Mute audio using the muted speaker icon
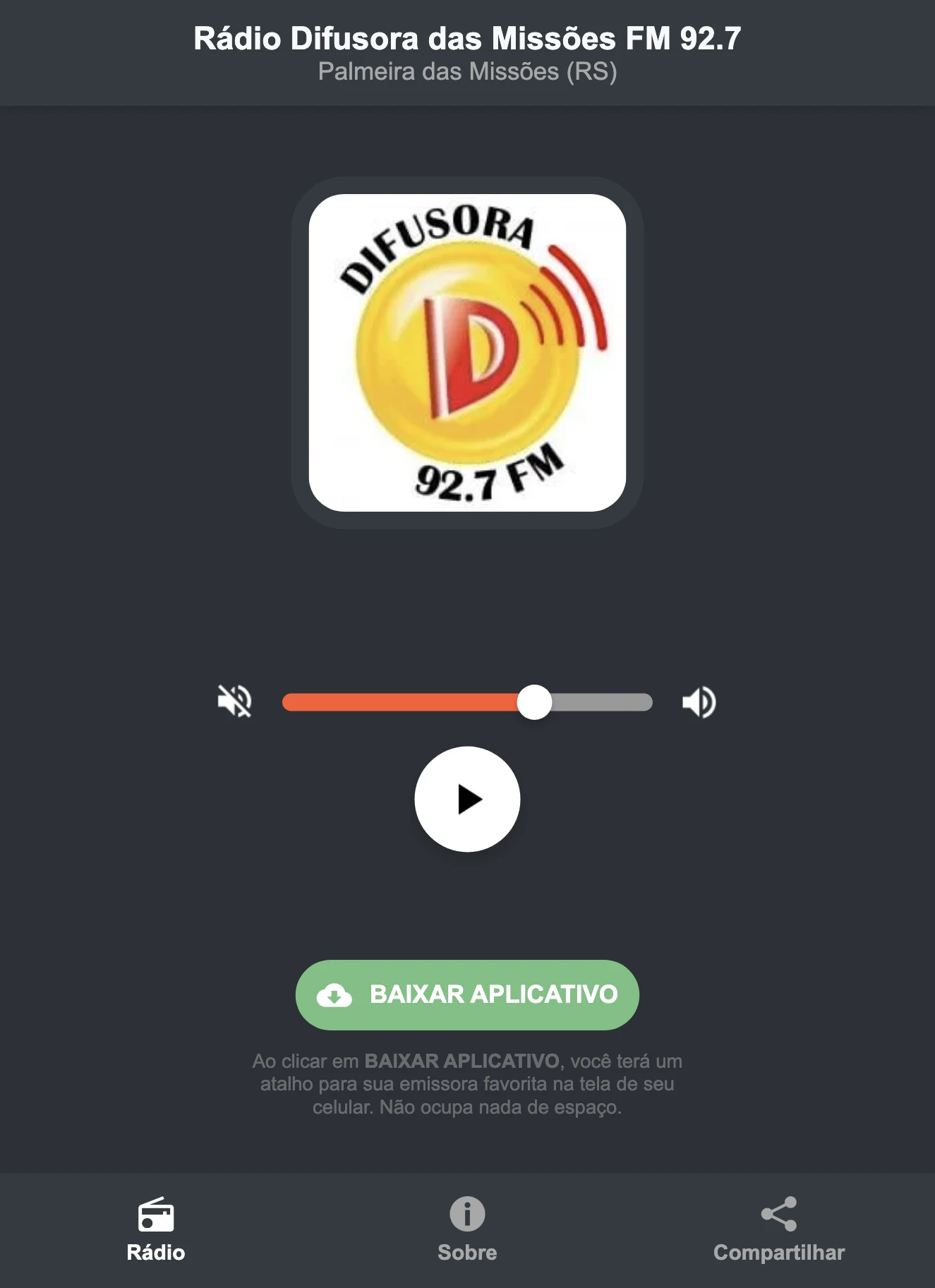 point(236,701)
